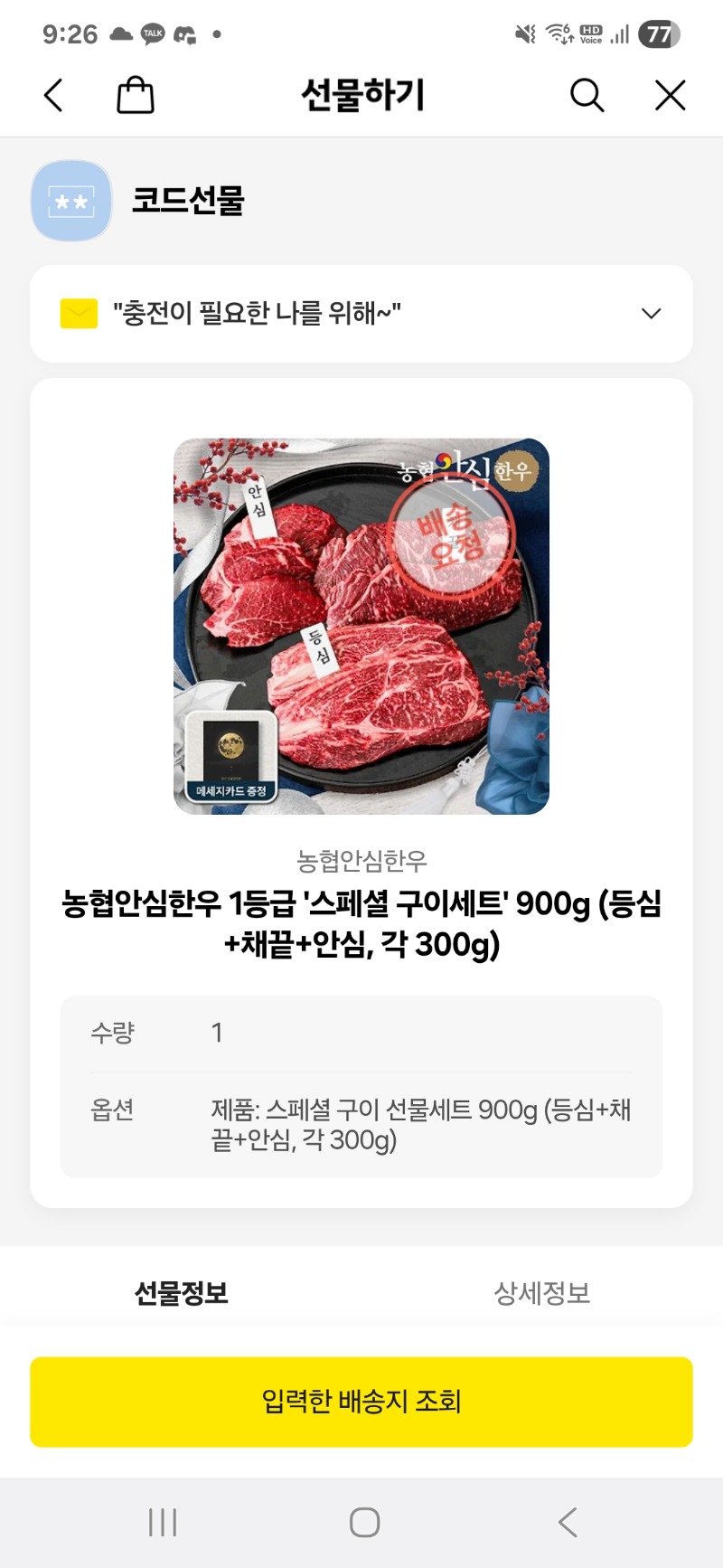Open the 농협안심한우 product image
Viewport: 723px width, 1568px height.
[361, 626]
